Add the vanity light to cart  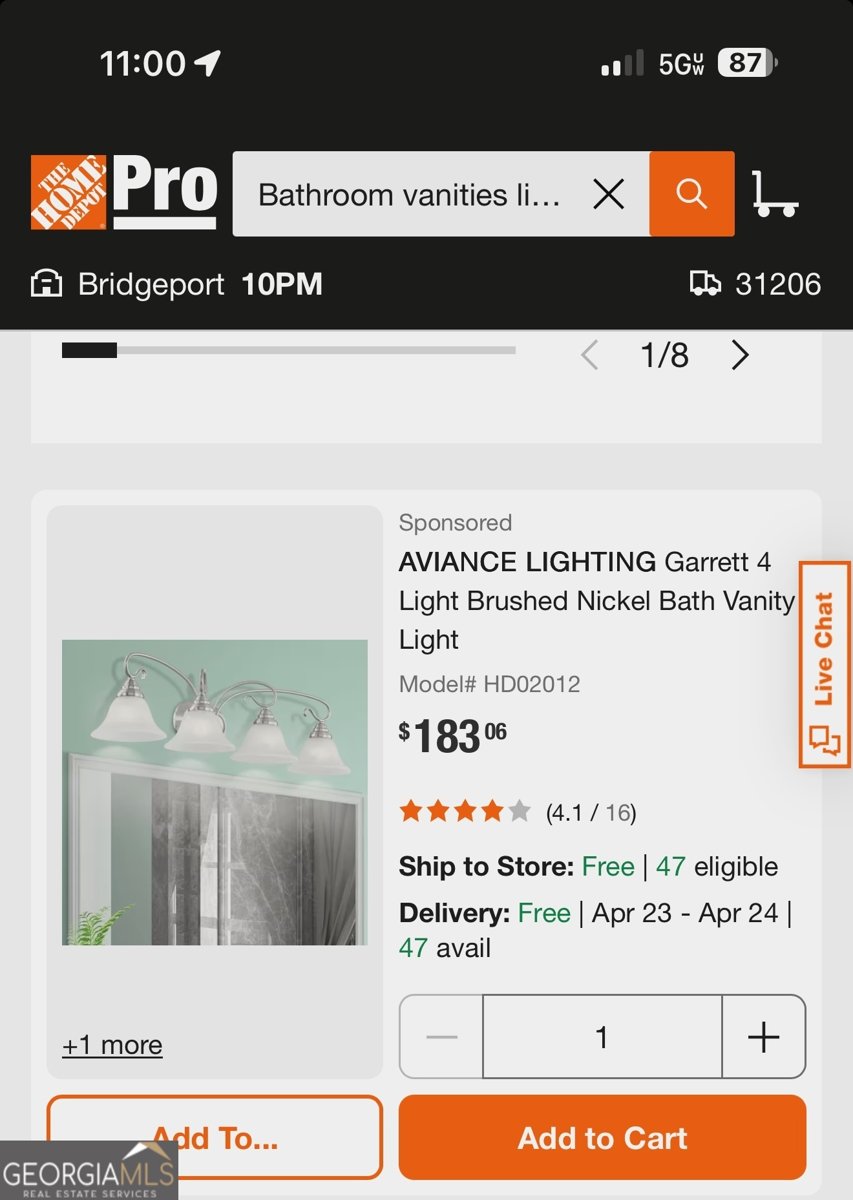tap(602, 1138)
